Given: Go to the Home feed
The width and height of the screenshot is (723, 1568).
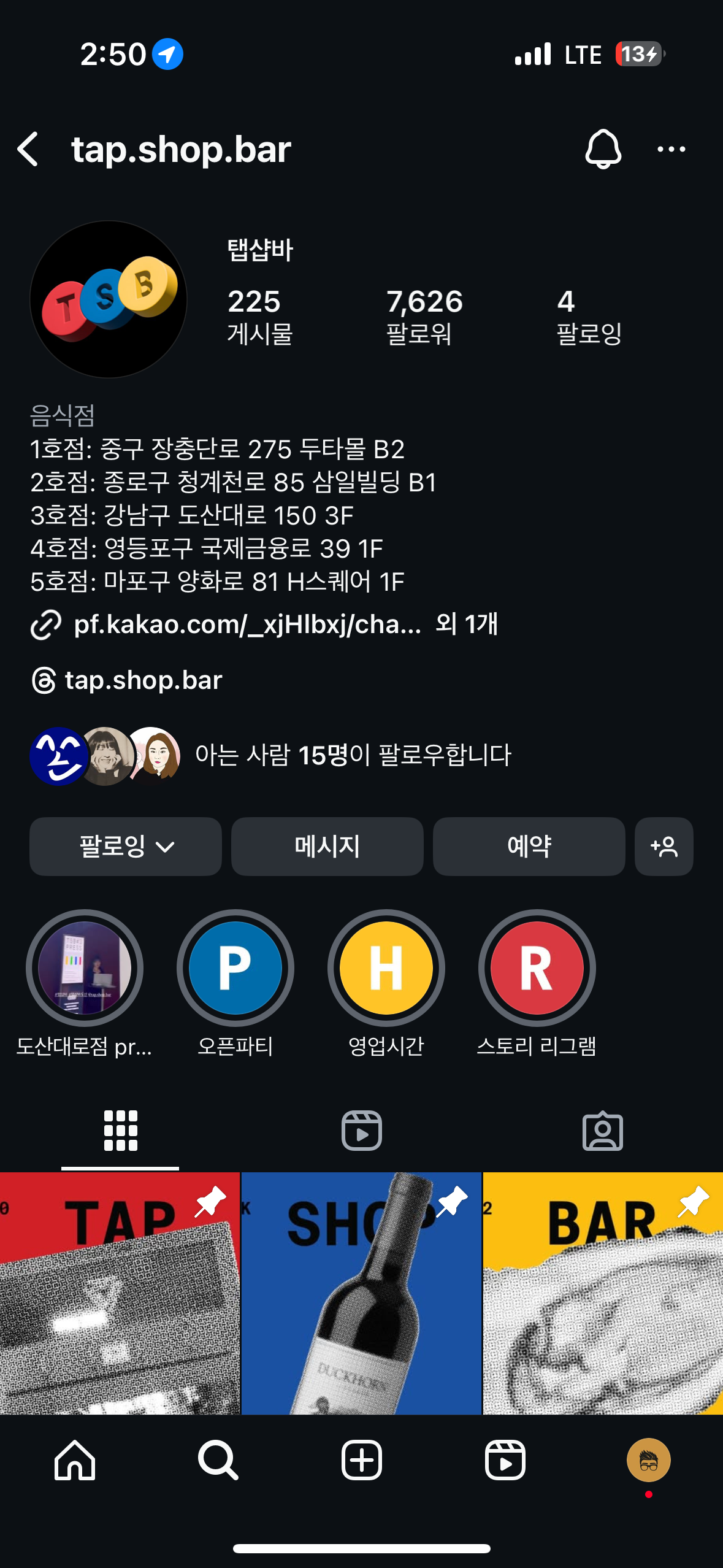Looking at the screenshot, I should coord(75,1460).
